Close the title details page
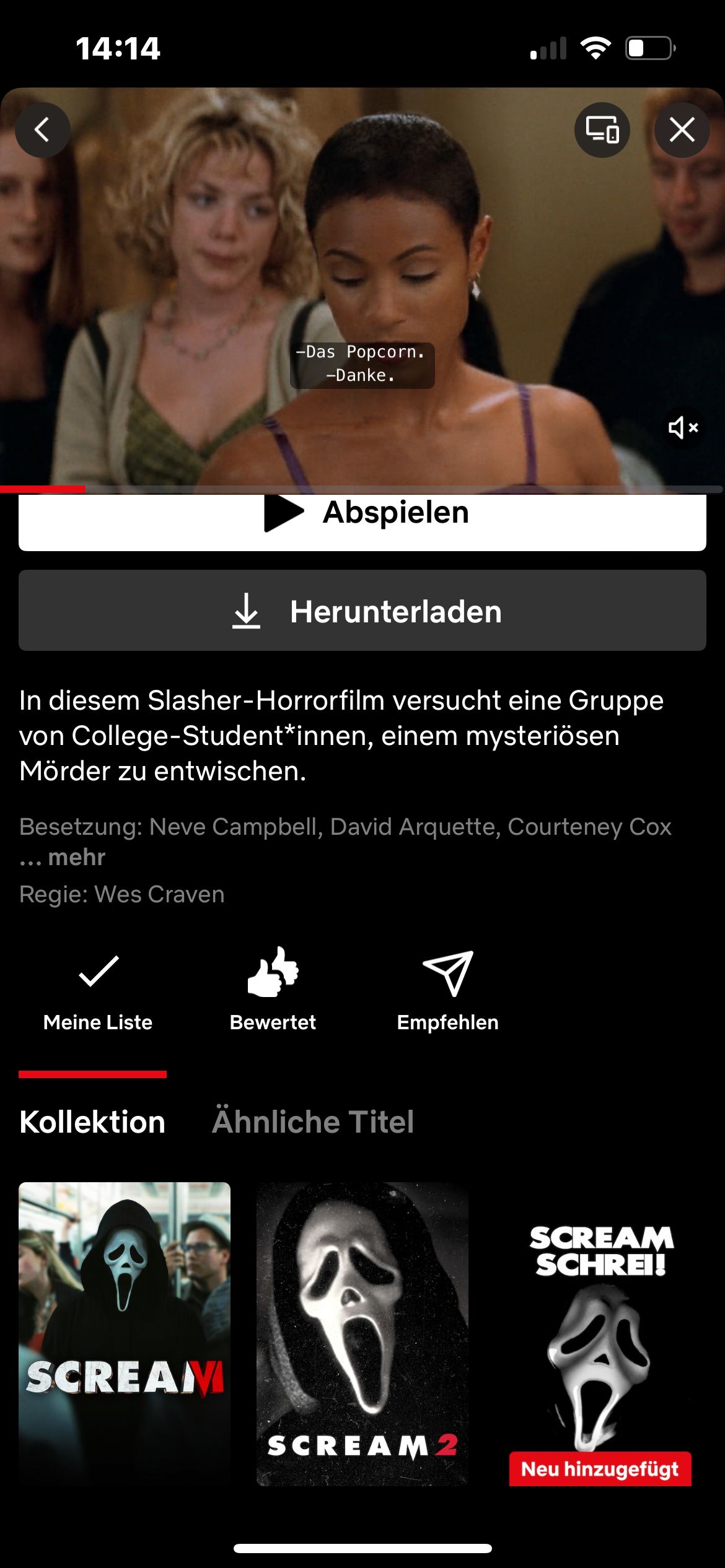The height and width of the screenshot is (1568, 725). 682,130
